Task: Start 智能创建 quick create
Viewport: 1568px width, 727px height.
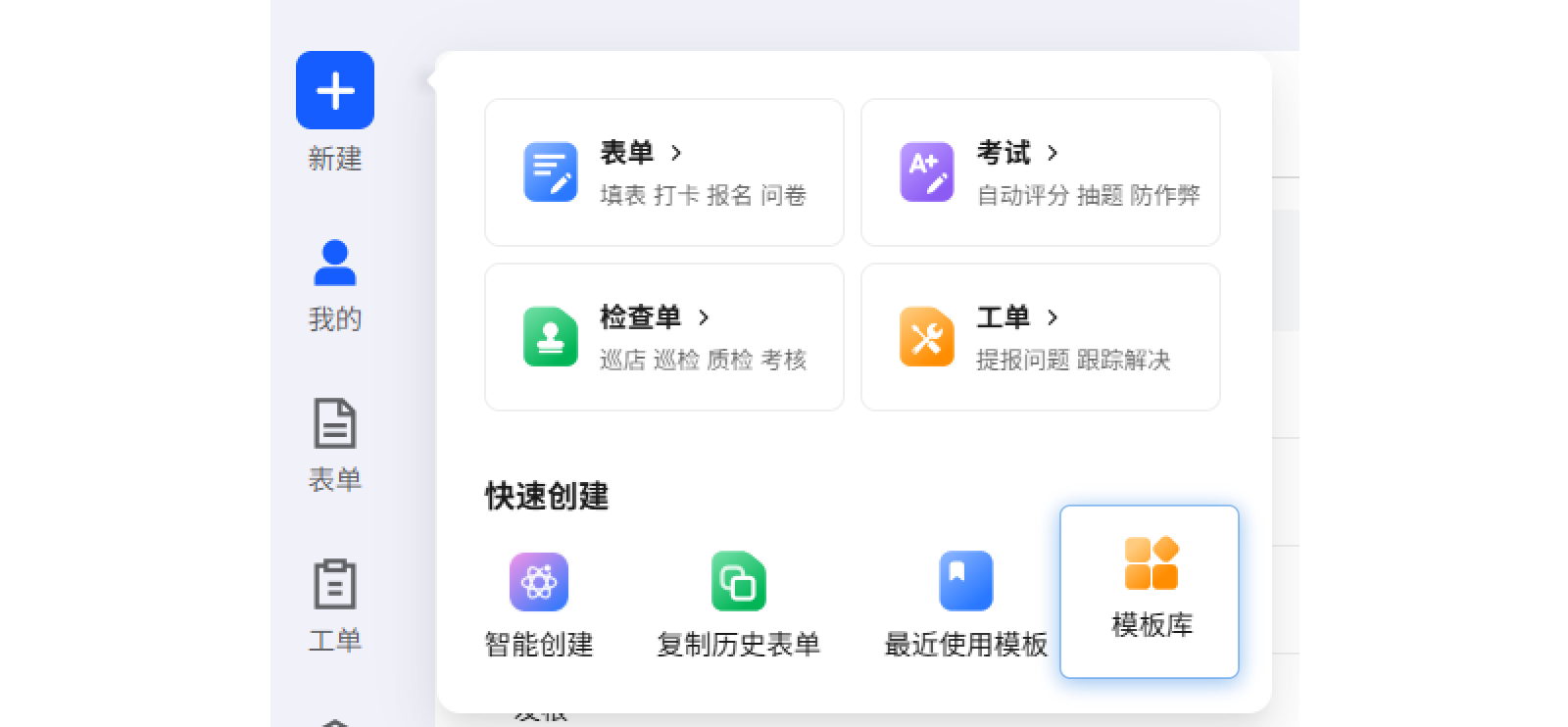Action: (539, 603)
